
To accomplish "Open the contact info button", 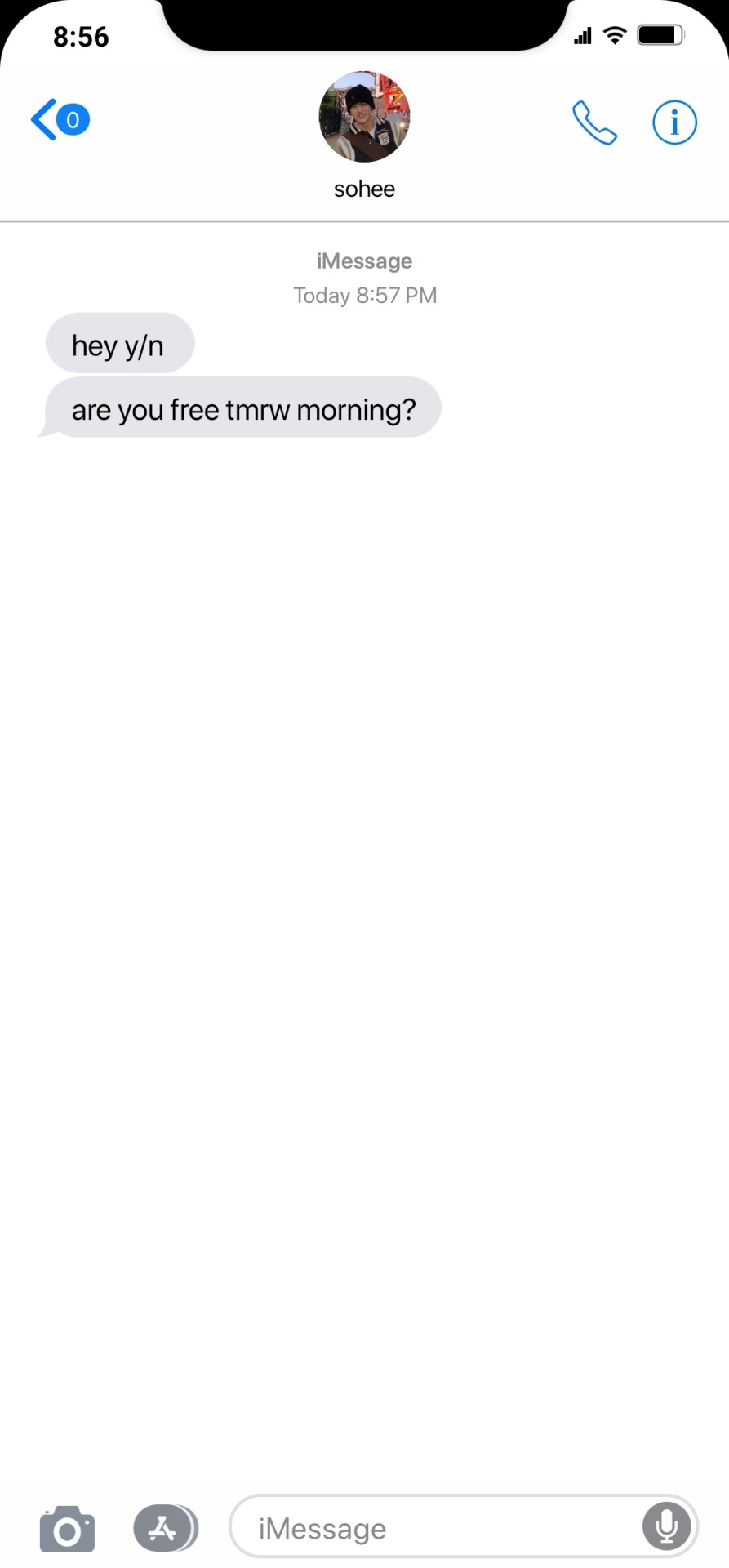I will coord(674,122).
